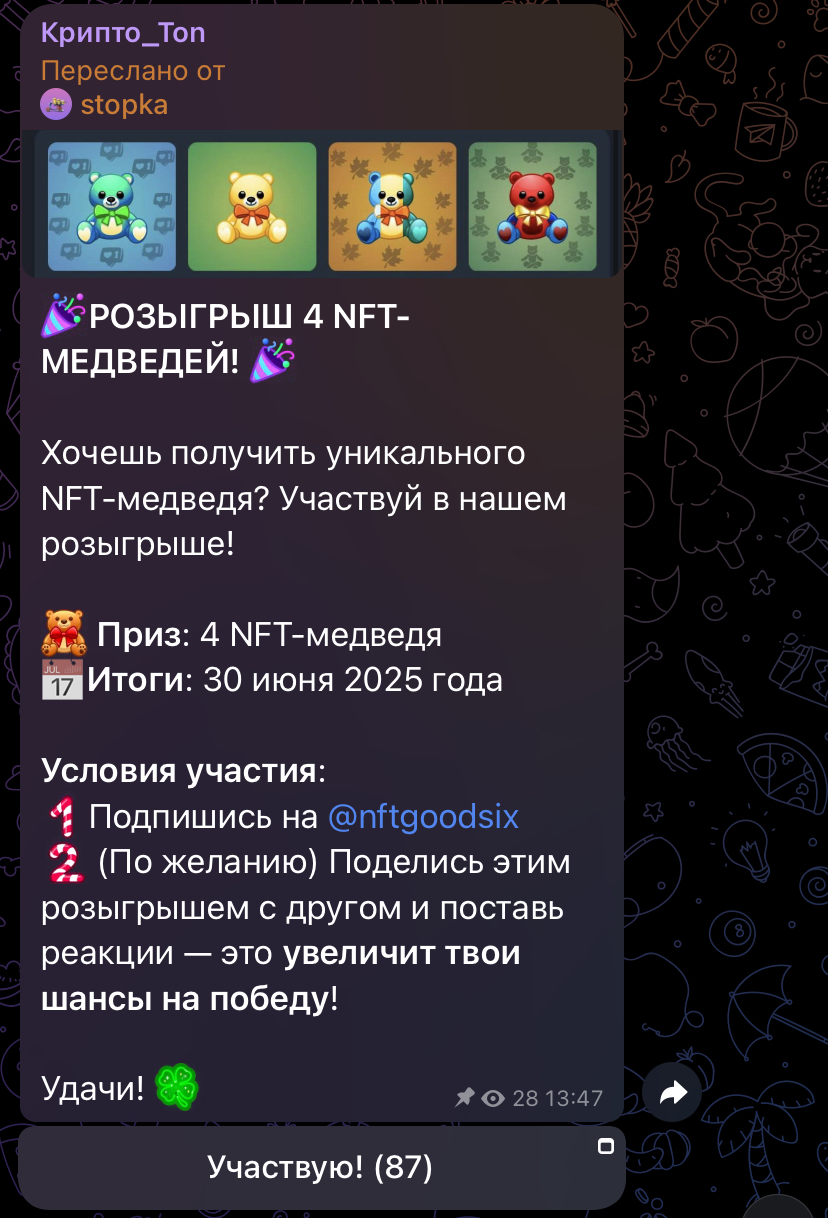The width and height of the screenshot is (828, 1218).
Task: Forward this post with the share arrow
Action: (x=673, y=1093)
